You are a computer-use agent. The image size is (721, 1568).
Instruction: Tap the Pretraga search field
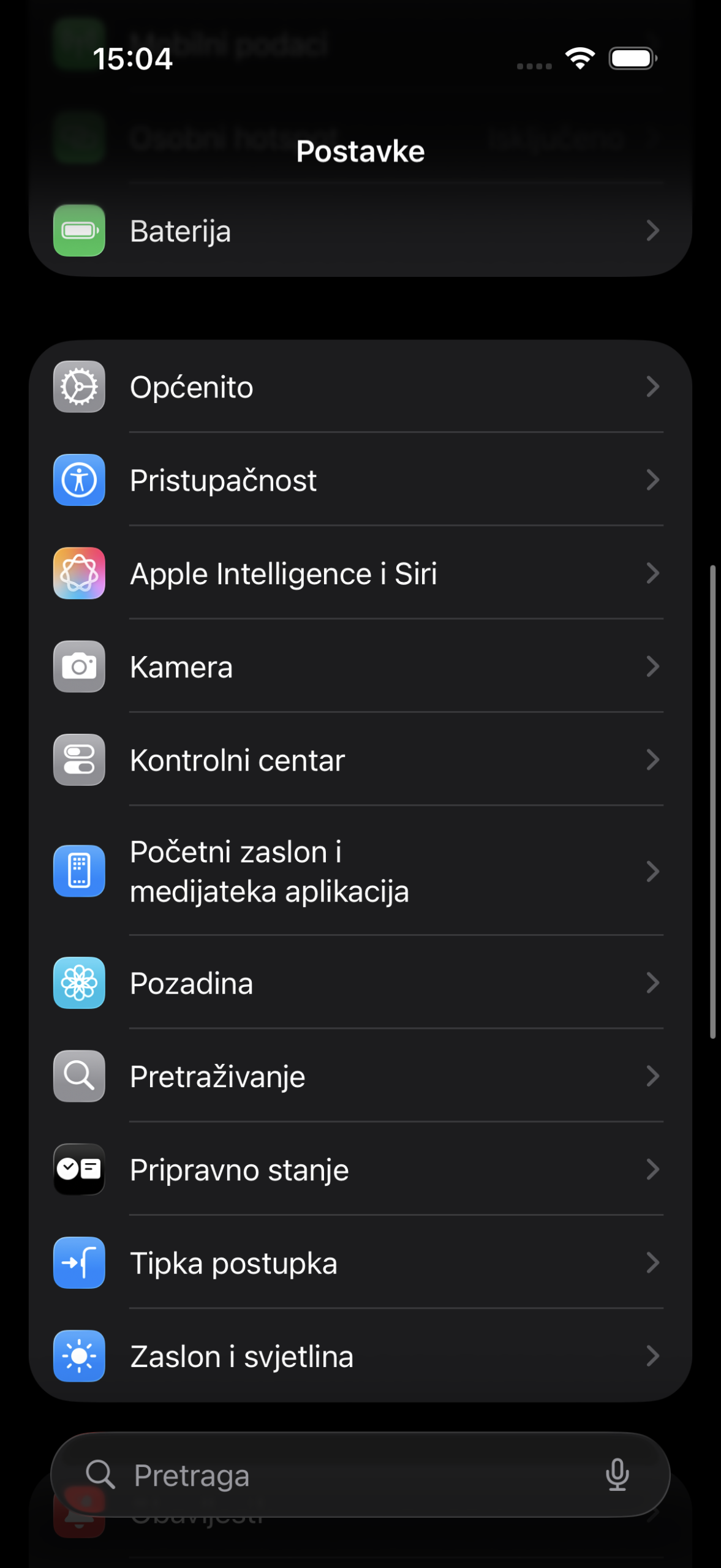tap(343, 1475)
